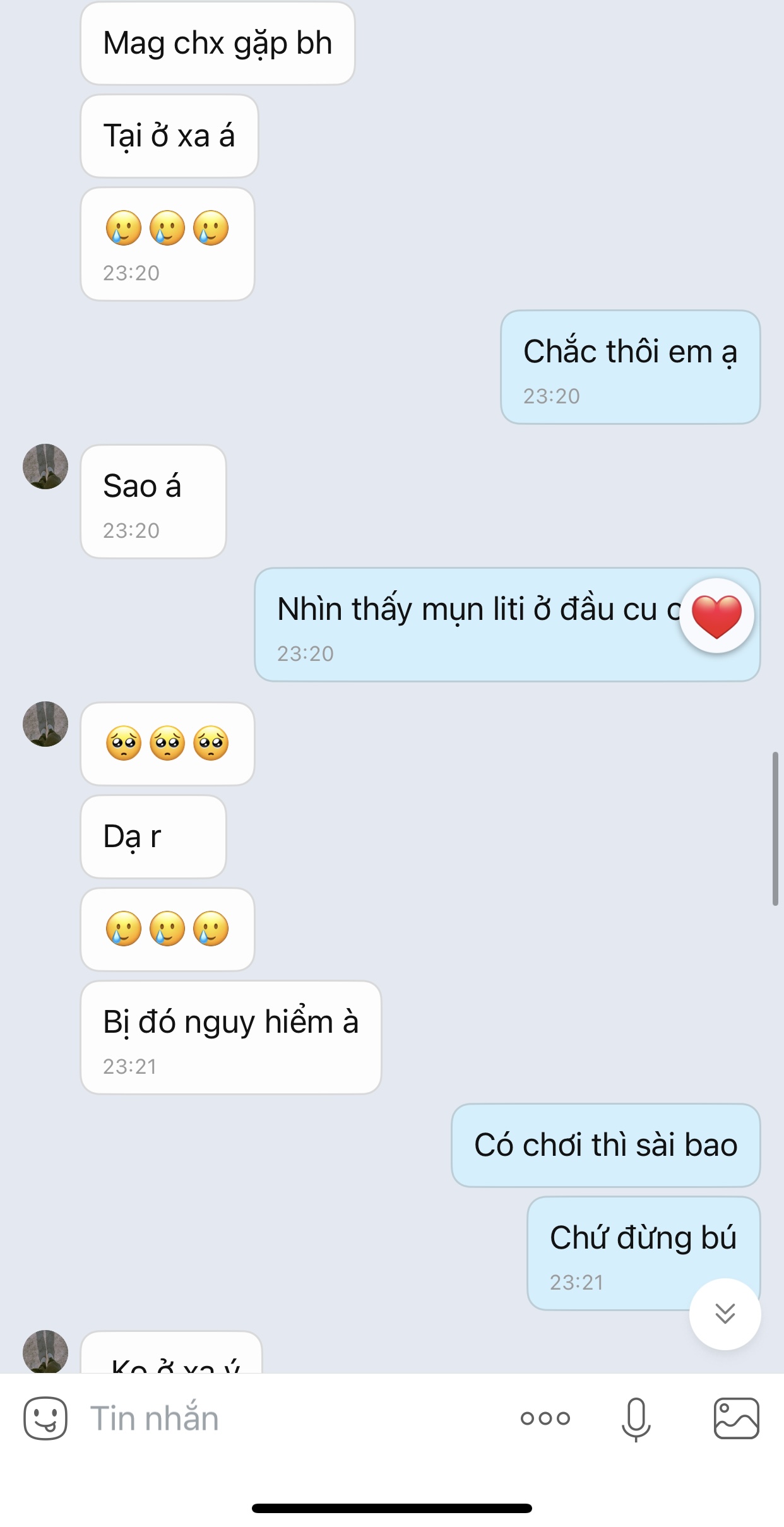
Task: Open the avatar beside the Sao á message
Action: [x=45, y=466]
